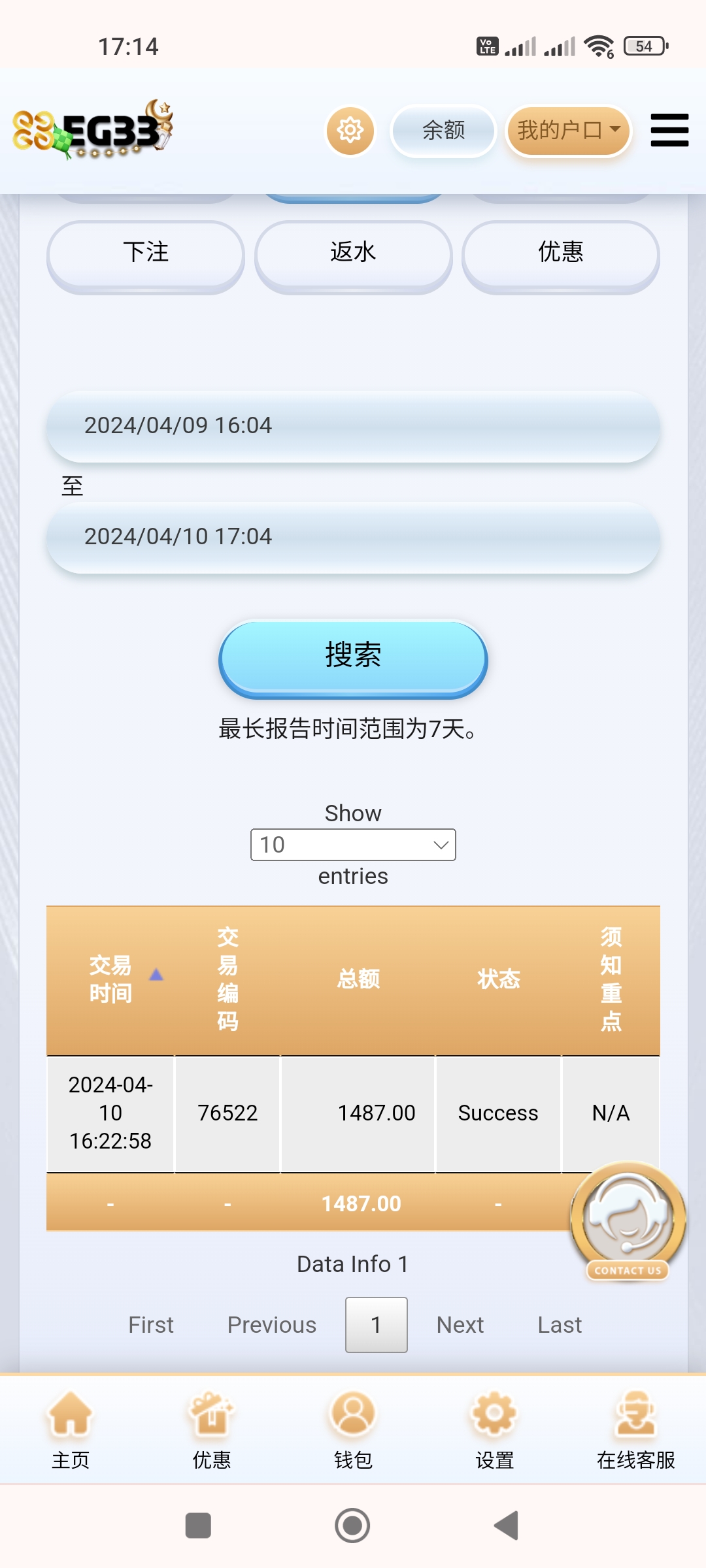The image size is (706, 1568).
Task: Expand the 优惠 filter option
Action: [x=560, y=253]
